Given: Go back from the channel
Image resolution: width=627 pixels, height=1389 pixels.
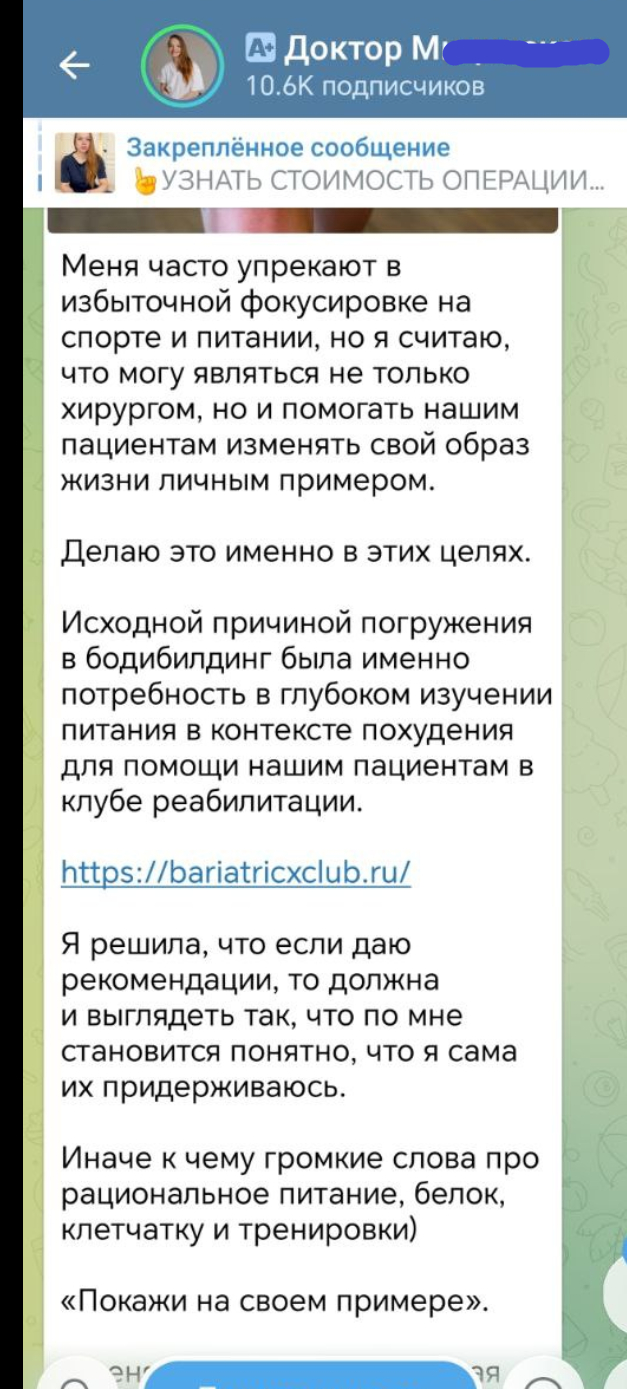Looking at the screenshot, I should click(74, 66).
